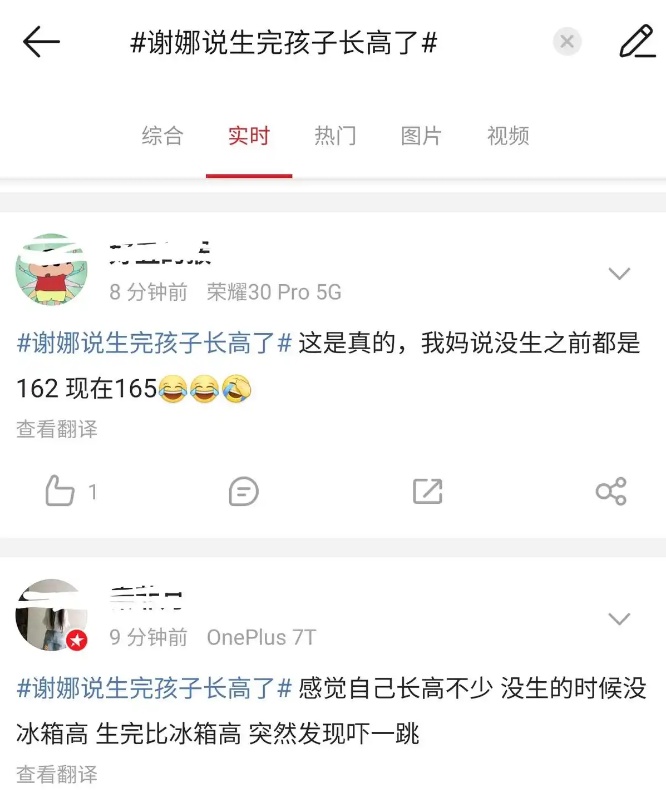Expand options chevron on the 荣耀30 Pro post
Viewport: 666px width, 795px height.
pyautogui.click(x=620, y=273)
